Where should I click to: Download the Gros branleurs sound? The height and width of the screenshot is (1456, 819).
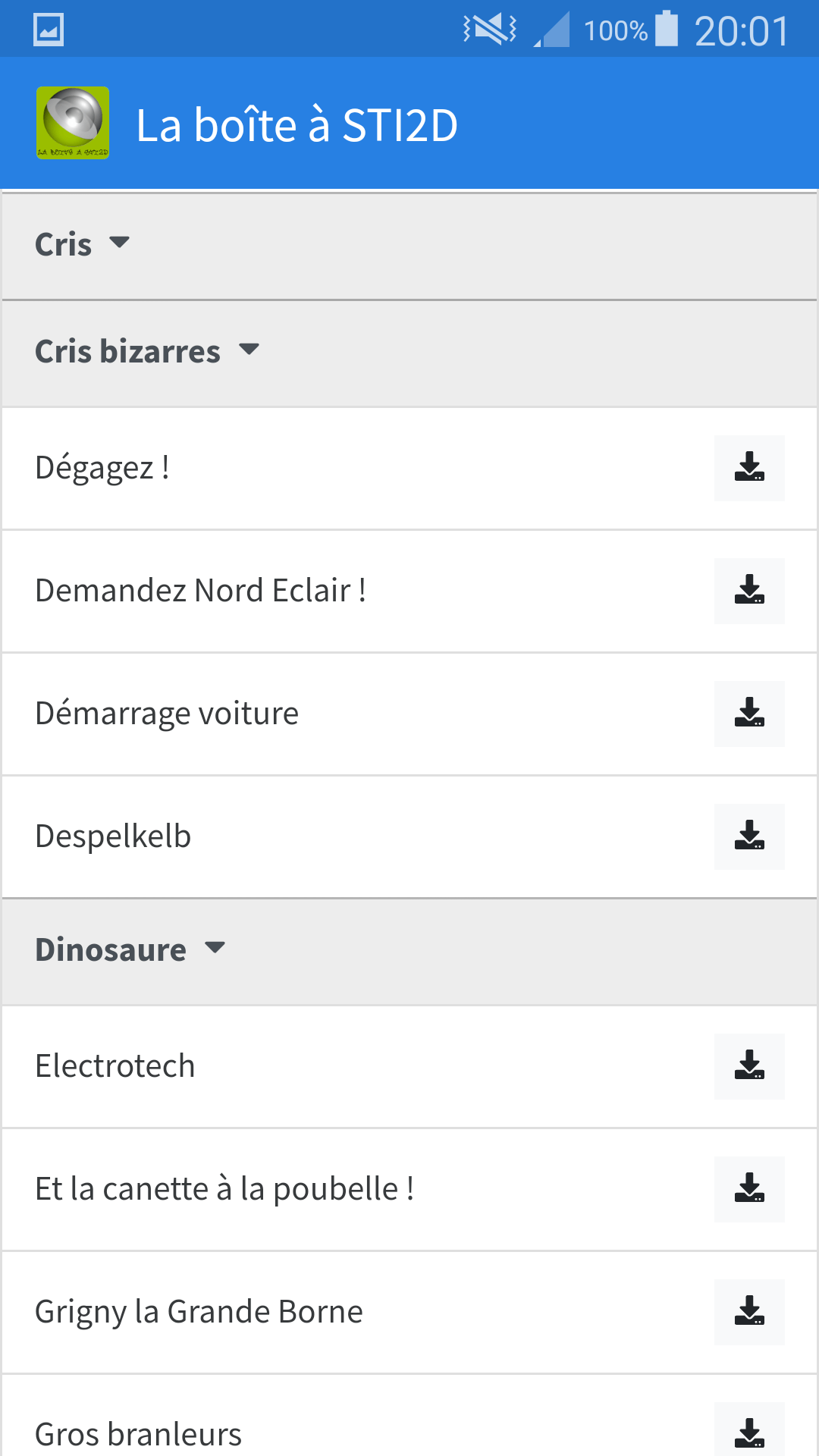(749, 1429)
